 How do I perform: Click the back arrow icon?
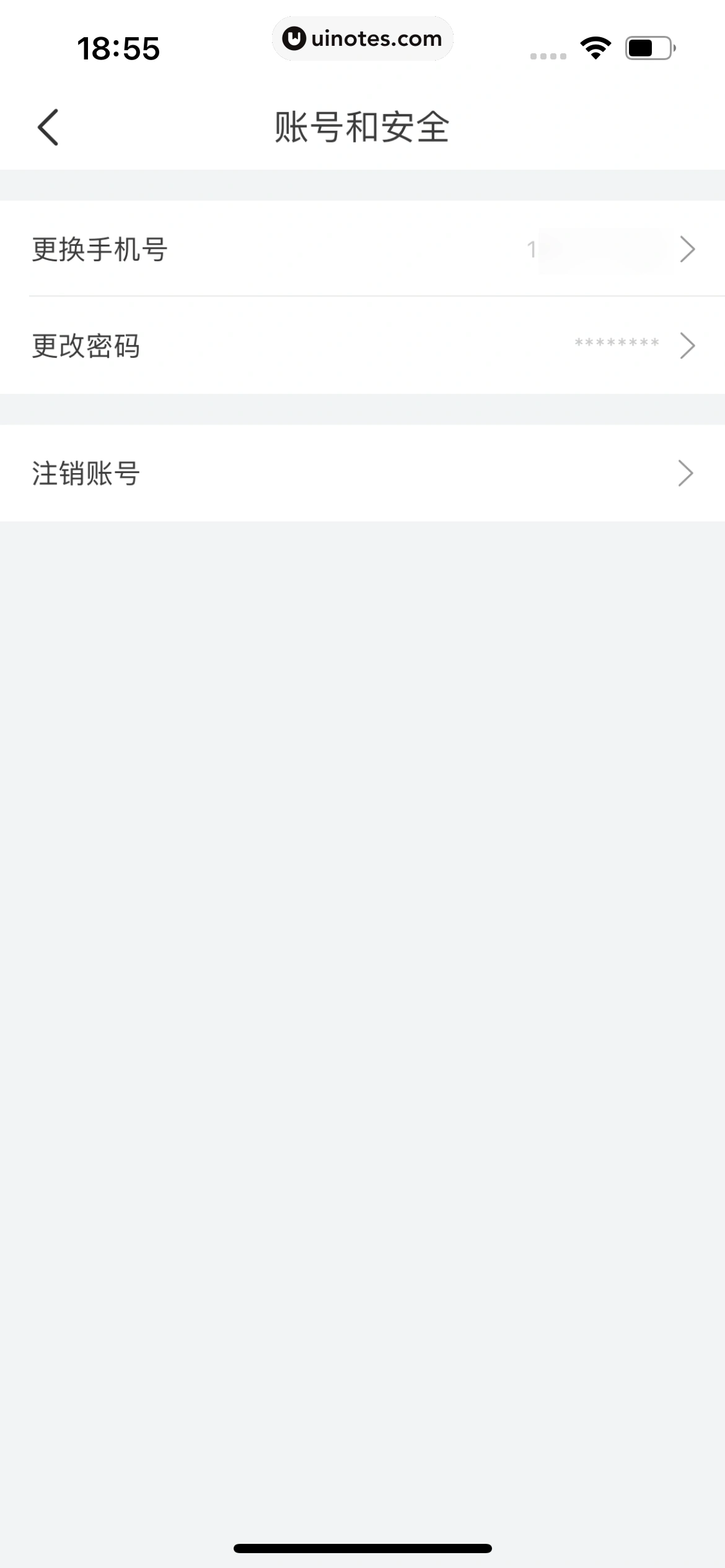coord(48,126)
